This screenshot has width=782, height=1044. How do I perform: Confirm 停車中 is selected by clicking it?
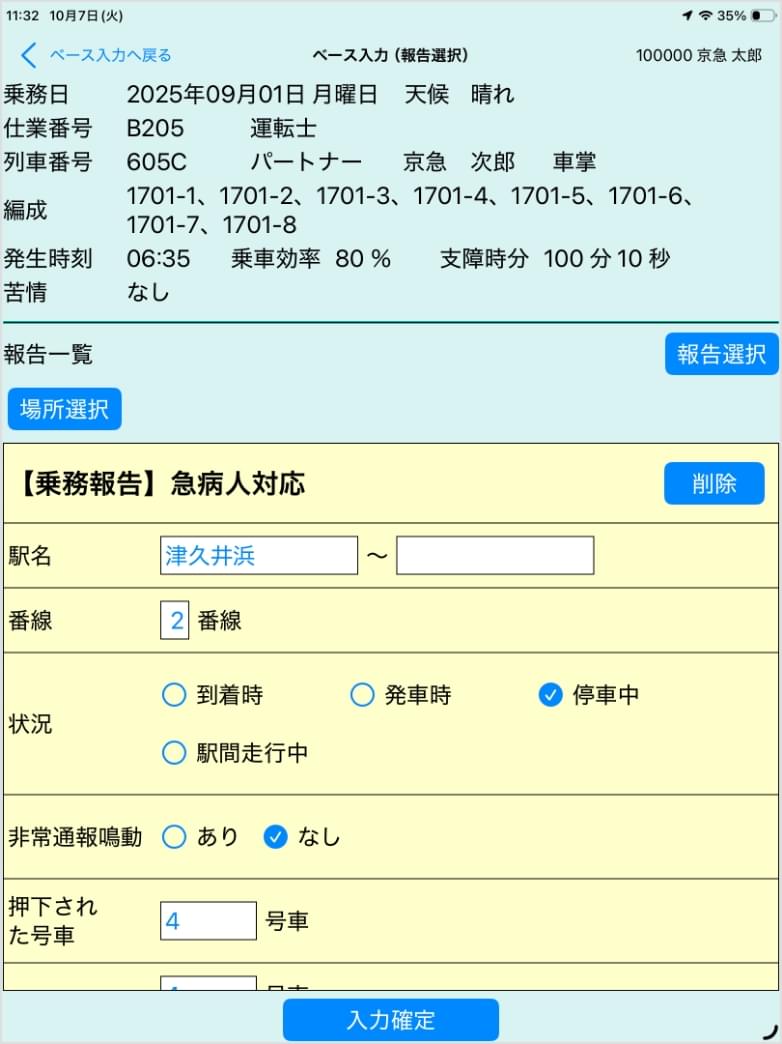(x=550, y=695)
